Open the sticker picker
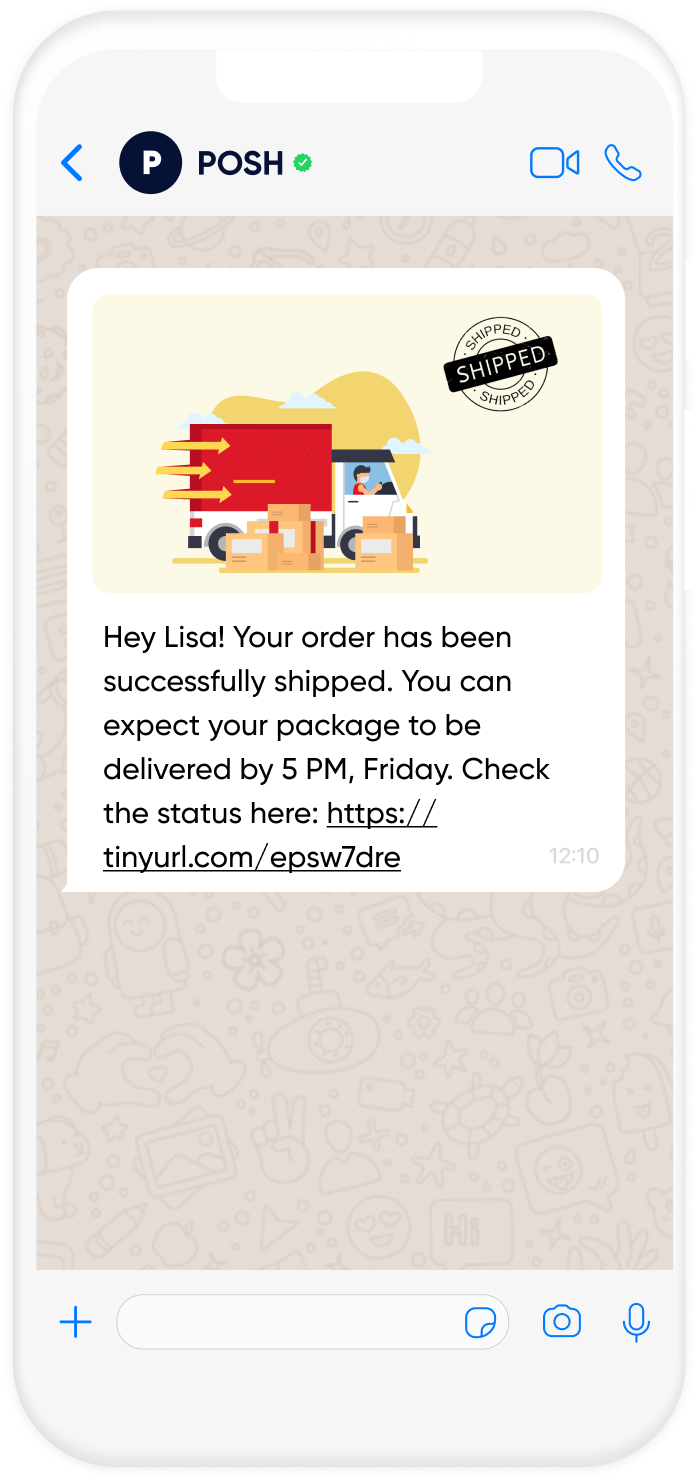This screenshot has width=698, height=1482. [481, 1323]
